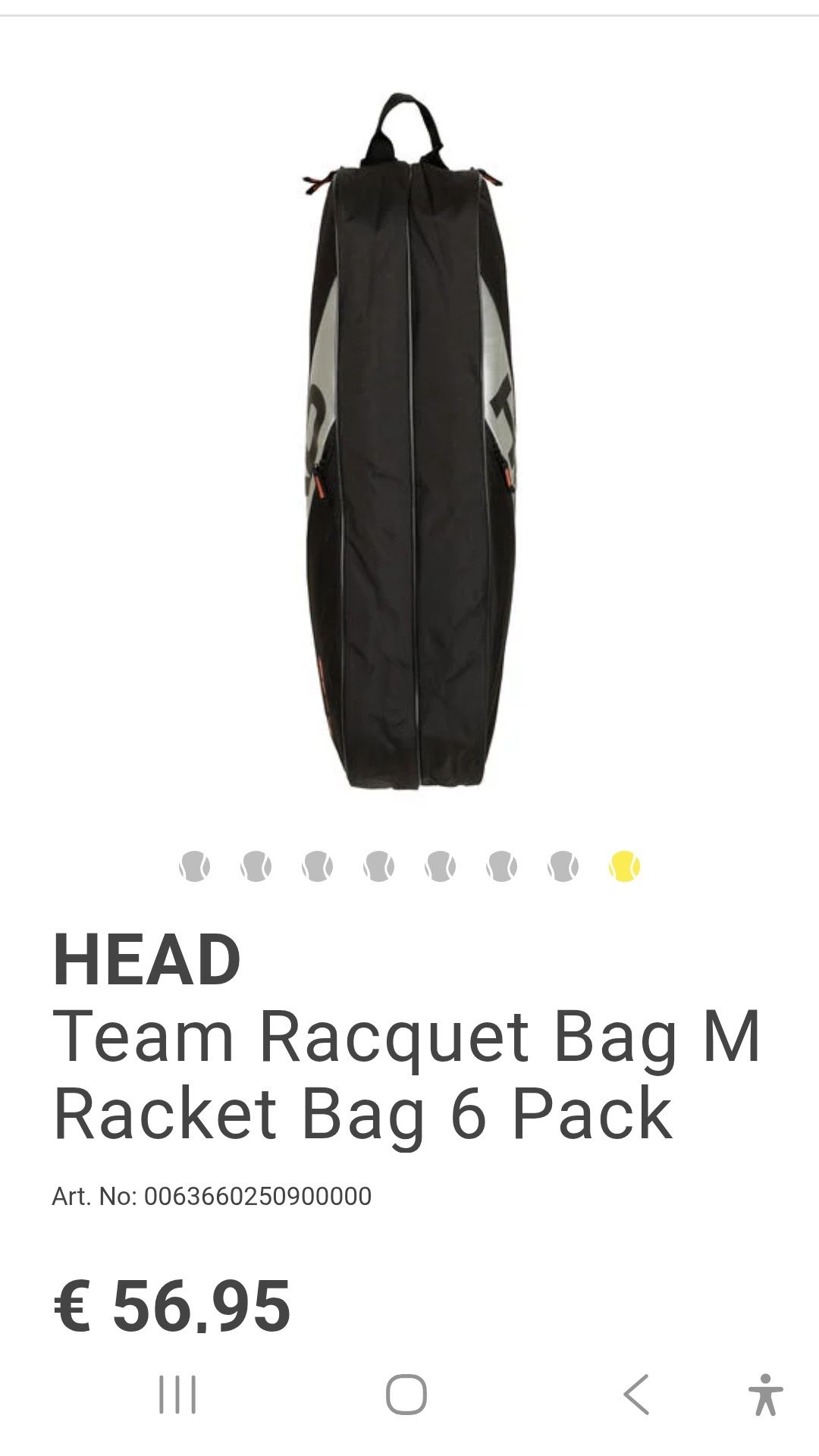Tap the yellow active image indicator
This screenshot has width=819, height=1456.
(x=625, y=865)
